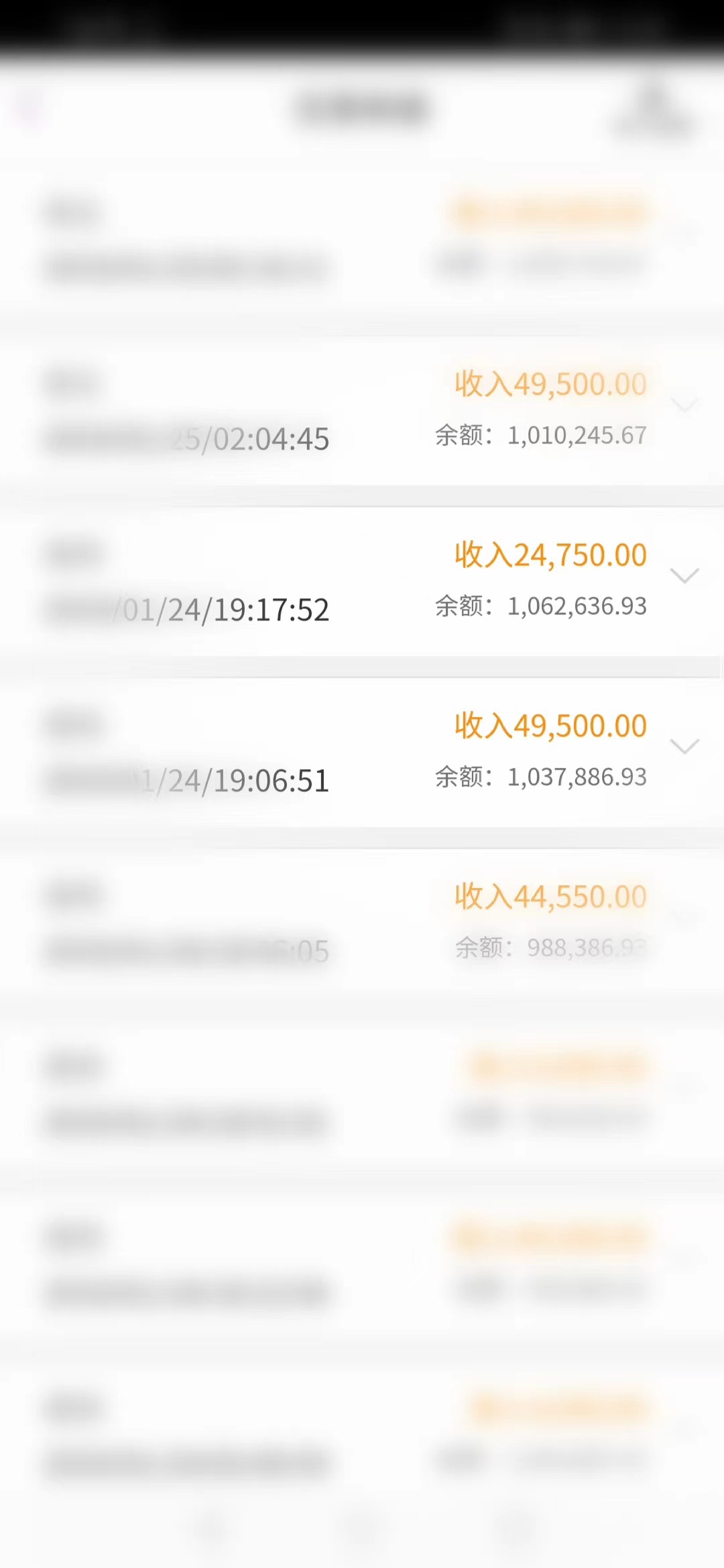The width and height of the screenshot is (724, 1568).
Task: Open the 44,550.00 income transaction row
Action: pos(362,923)
